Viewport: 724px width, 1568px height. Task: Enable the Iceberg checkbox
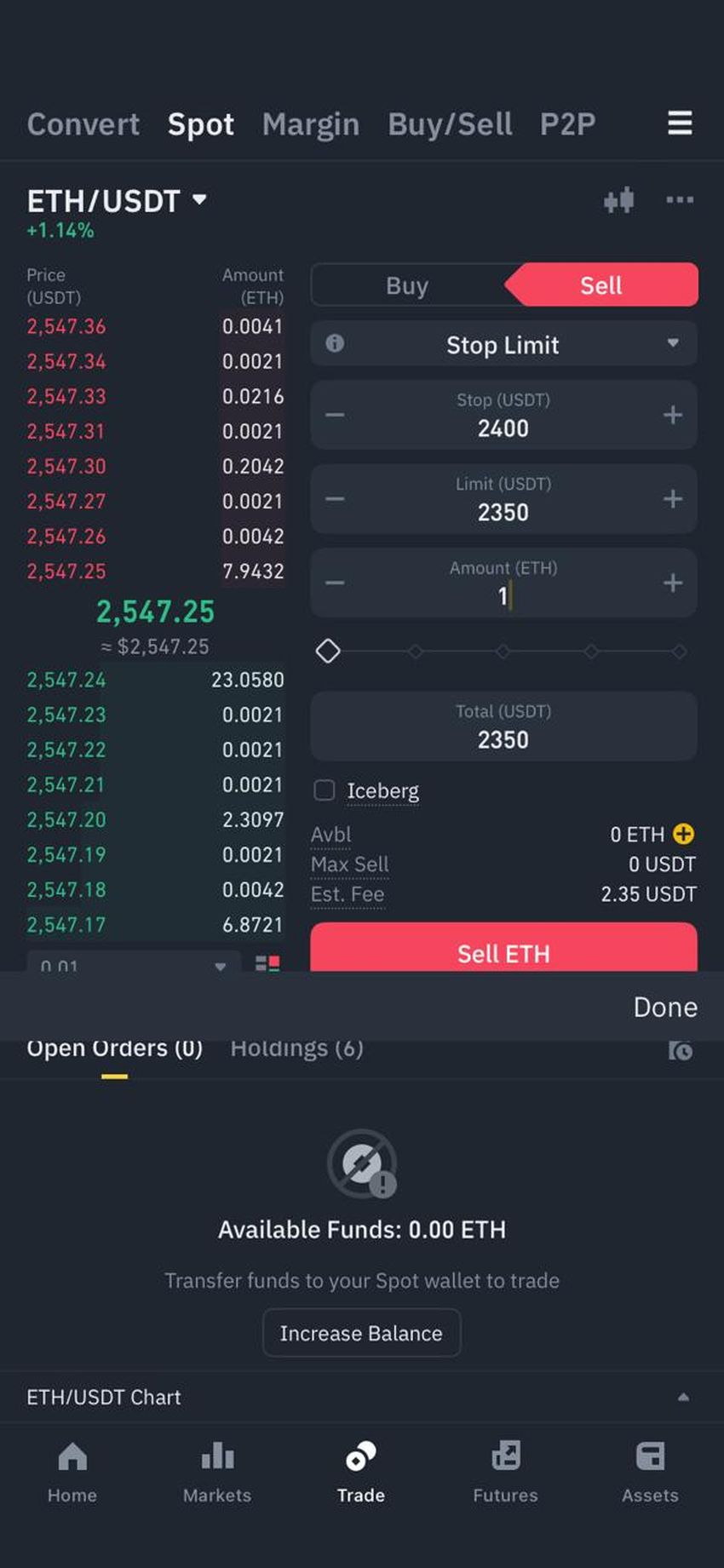click(x=325, y=790)
